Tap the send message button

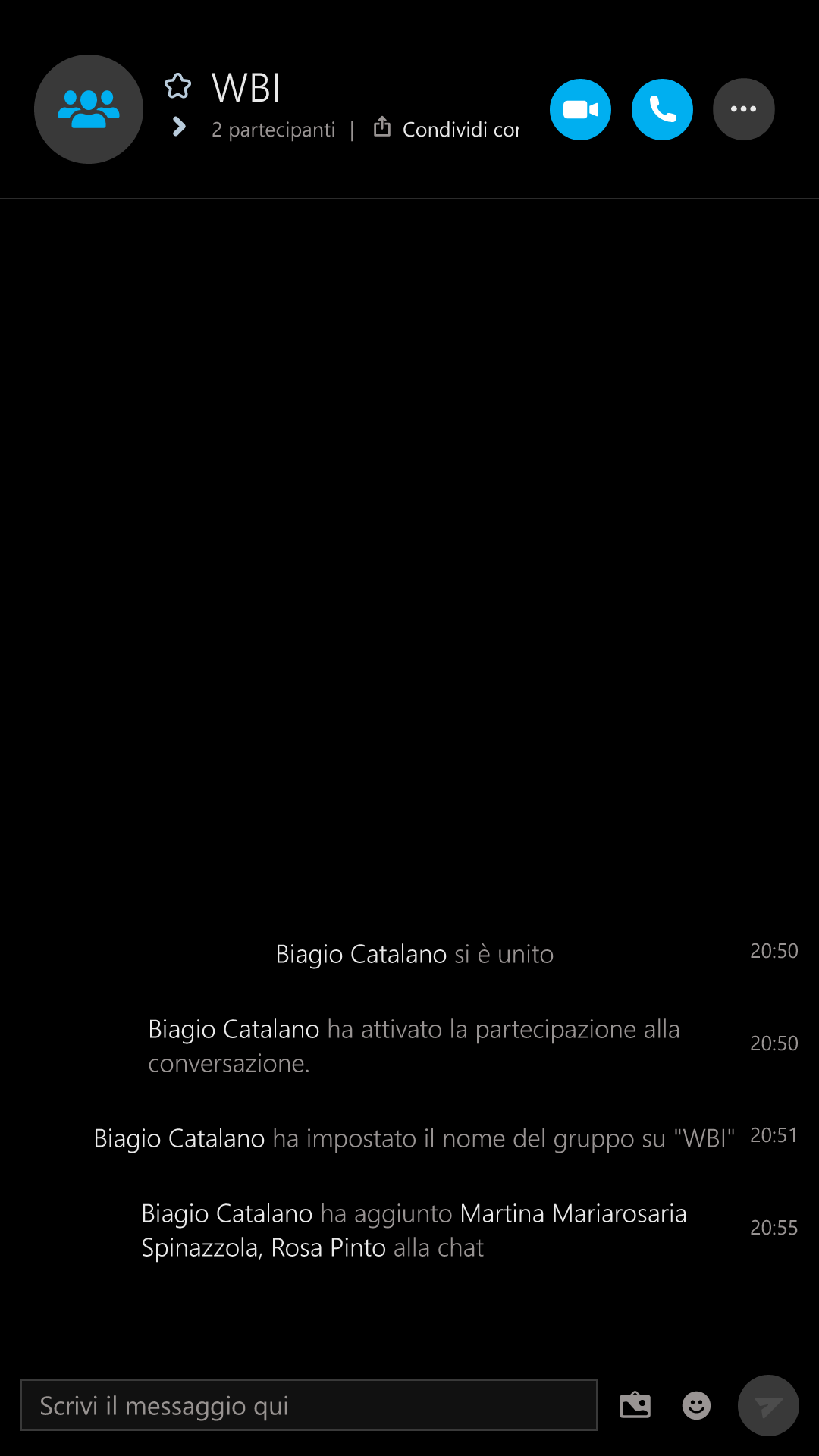(768, 1405)
